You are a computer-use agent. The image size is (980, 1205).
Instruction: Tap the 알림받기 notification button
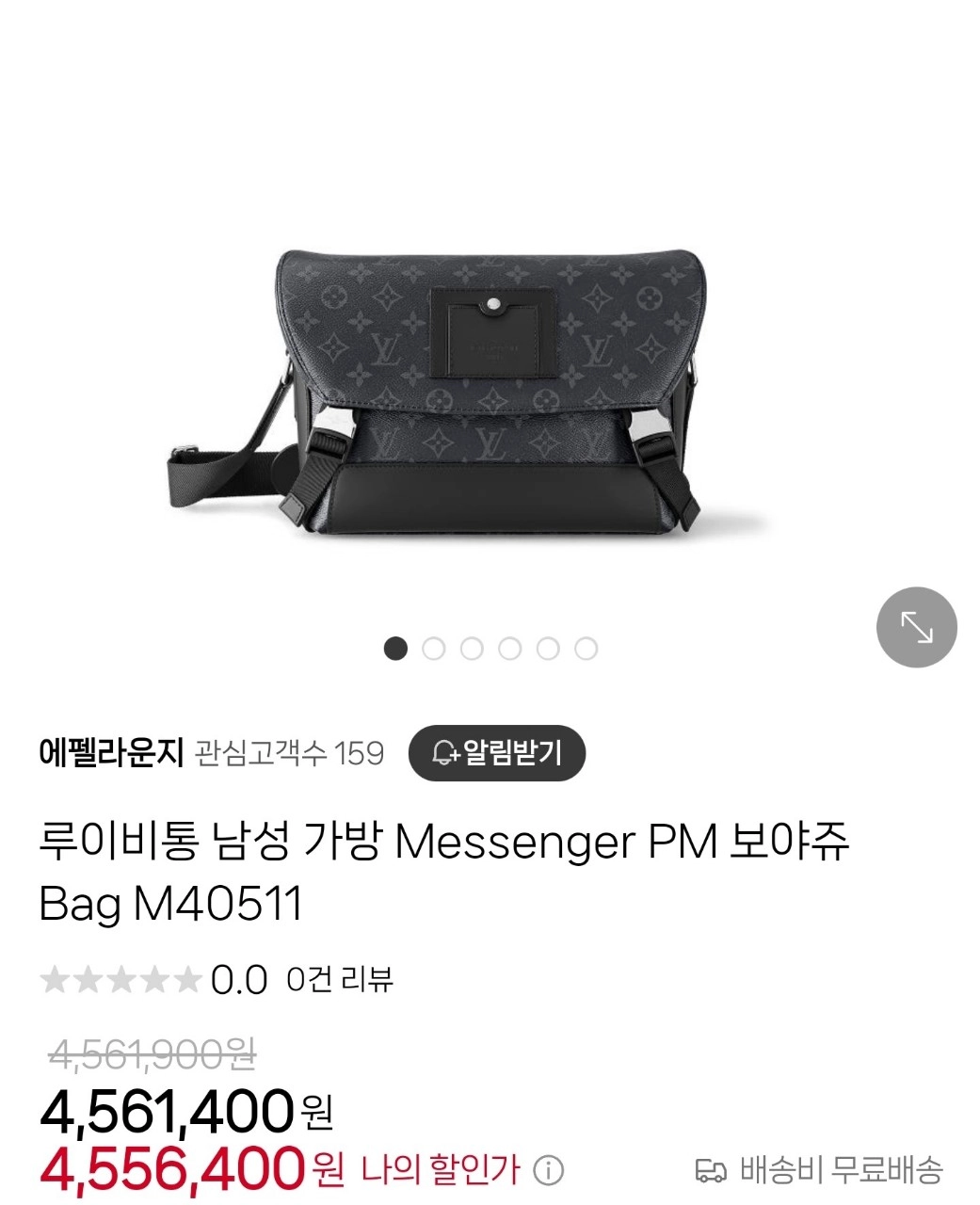point(496,753)
